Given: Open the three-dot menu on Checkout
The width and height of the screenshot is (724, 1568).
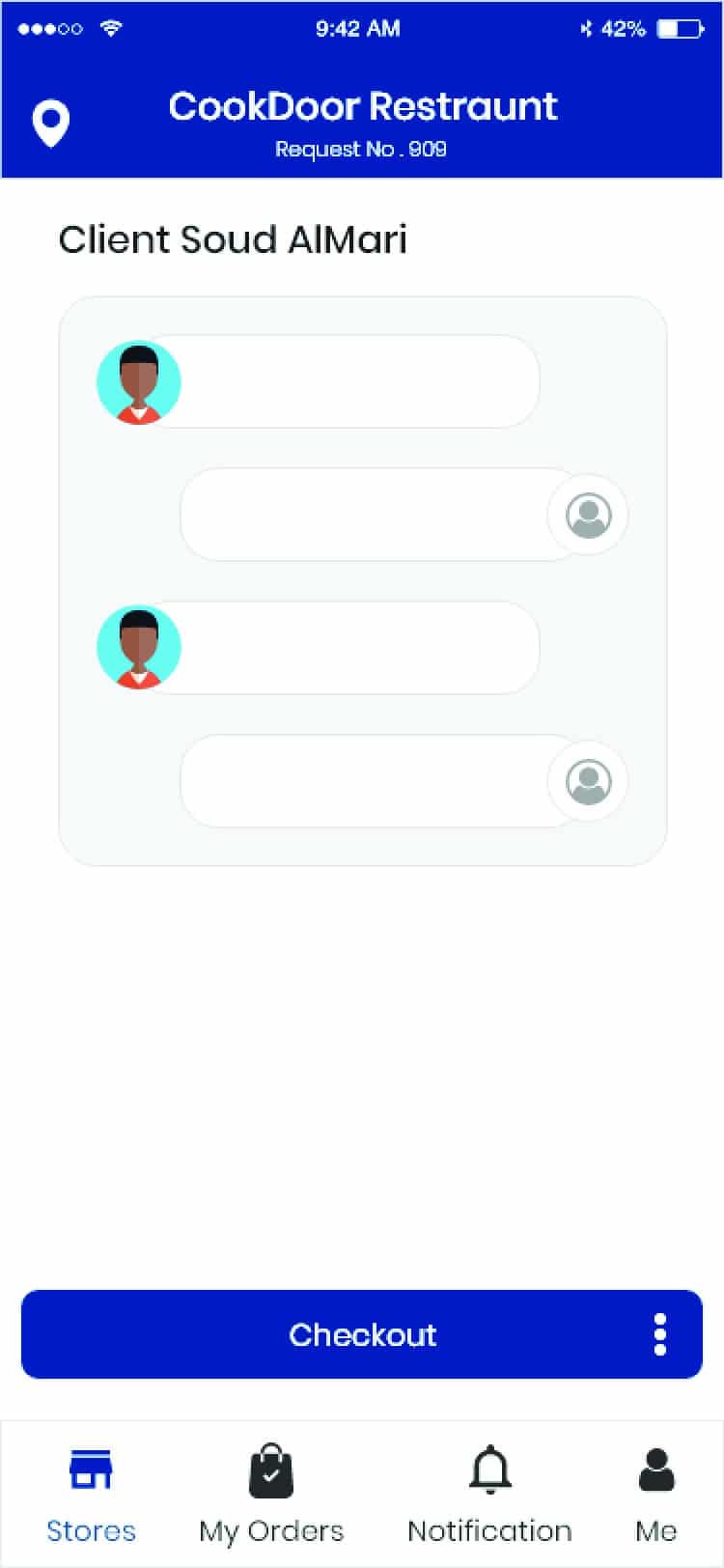Looking at the screenshot, I should (660, 1334).
